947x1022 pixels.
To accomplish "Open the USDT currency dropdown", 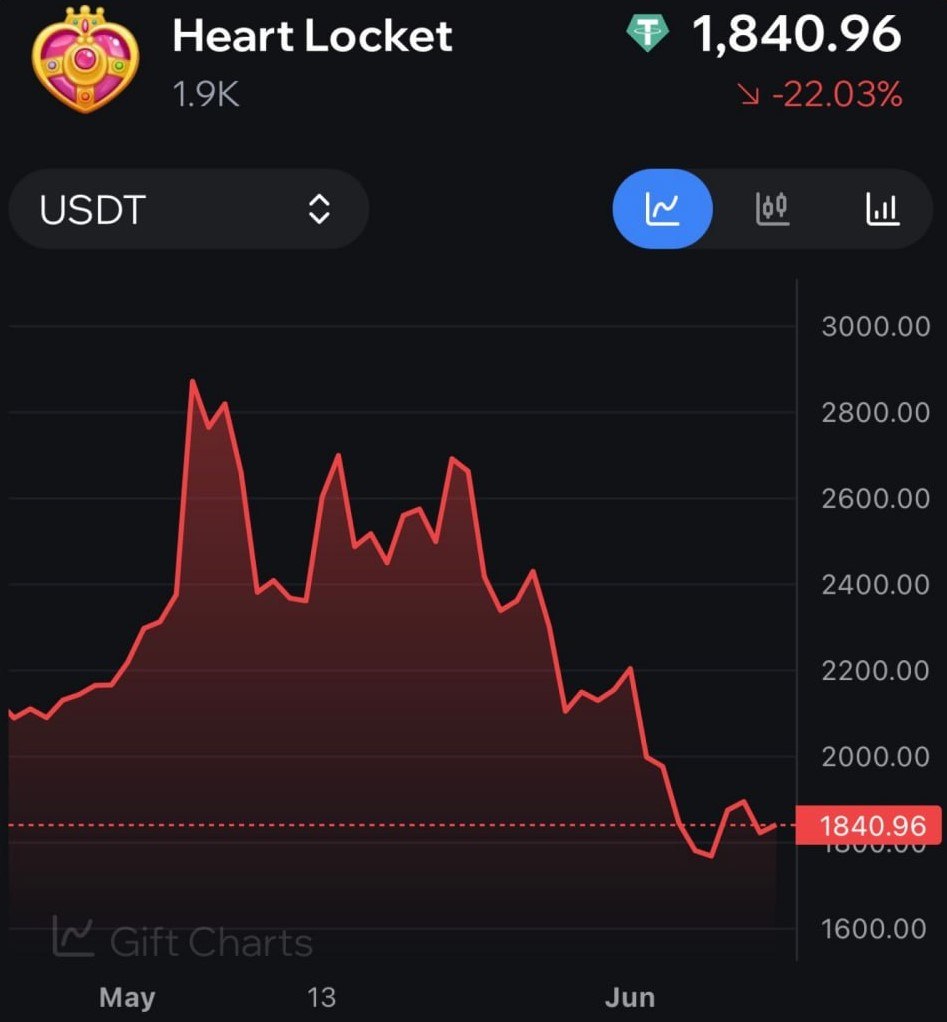I will pyautogui.click(x=189, y=209).
